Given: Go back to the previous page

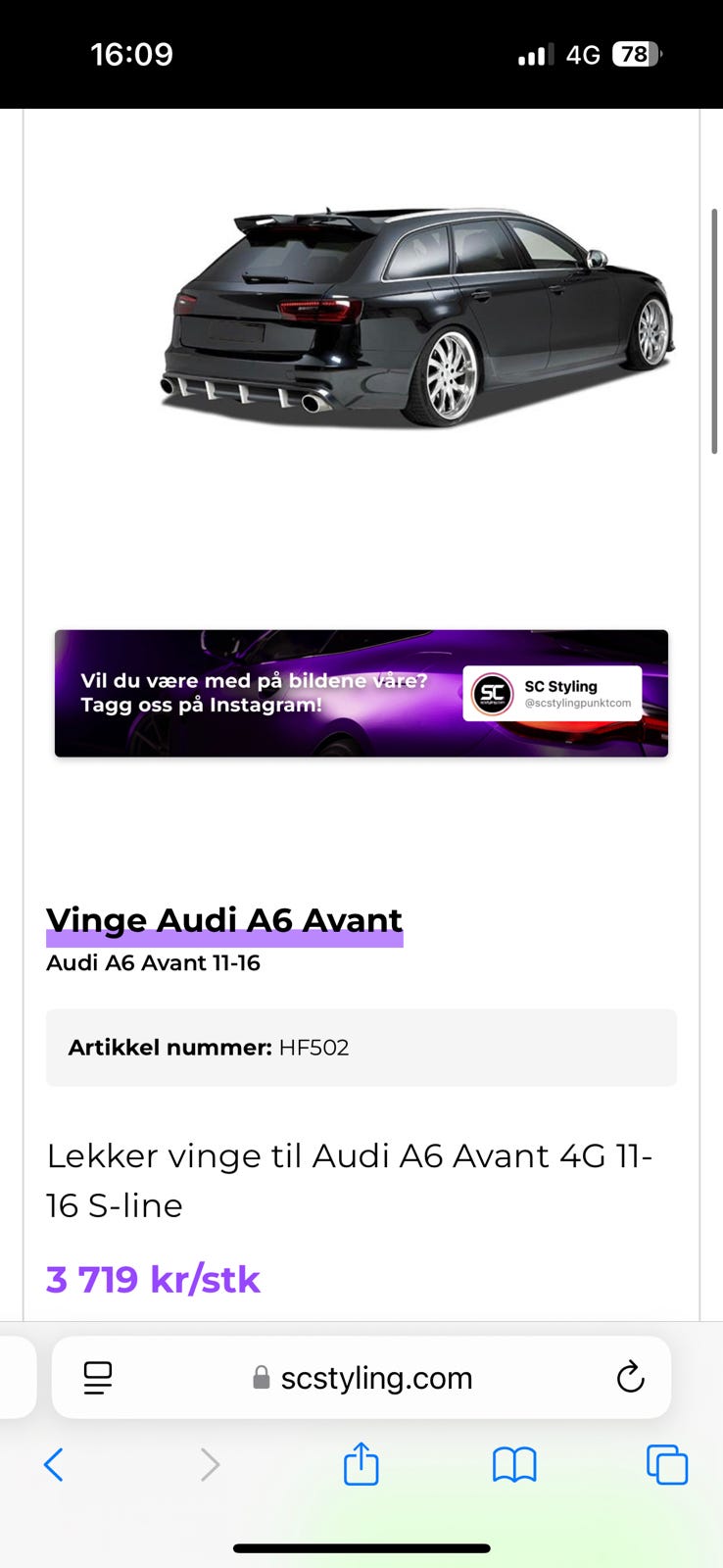Looking at the screenshot, I should pyautogui.click(x=54, y=1465).
